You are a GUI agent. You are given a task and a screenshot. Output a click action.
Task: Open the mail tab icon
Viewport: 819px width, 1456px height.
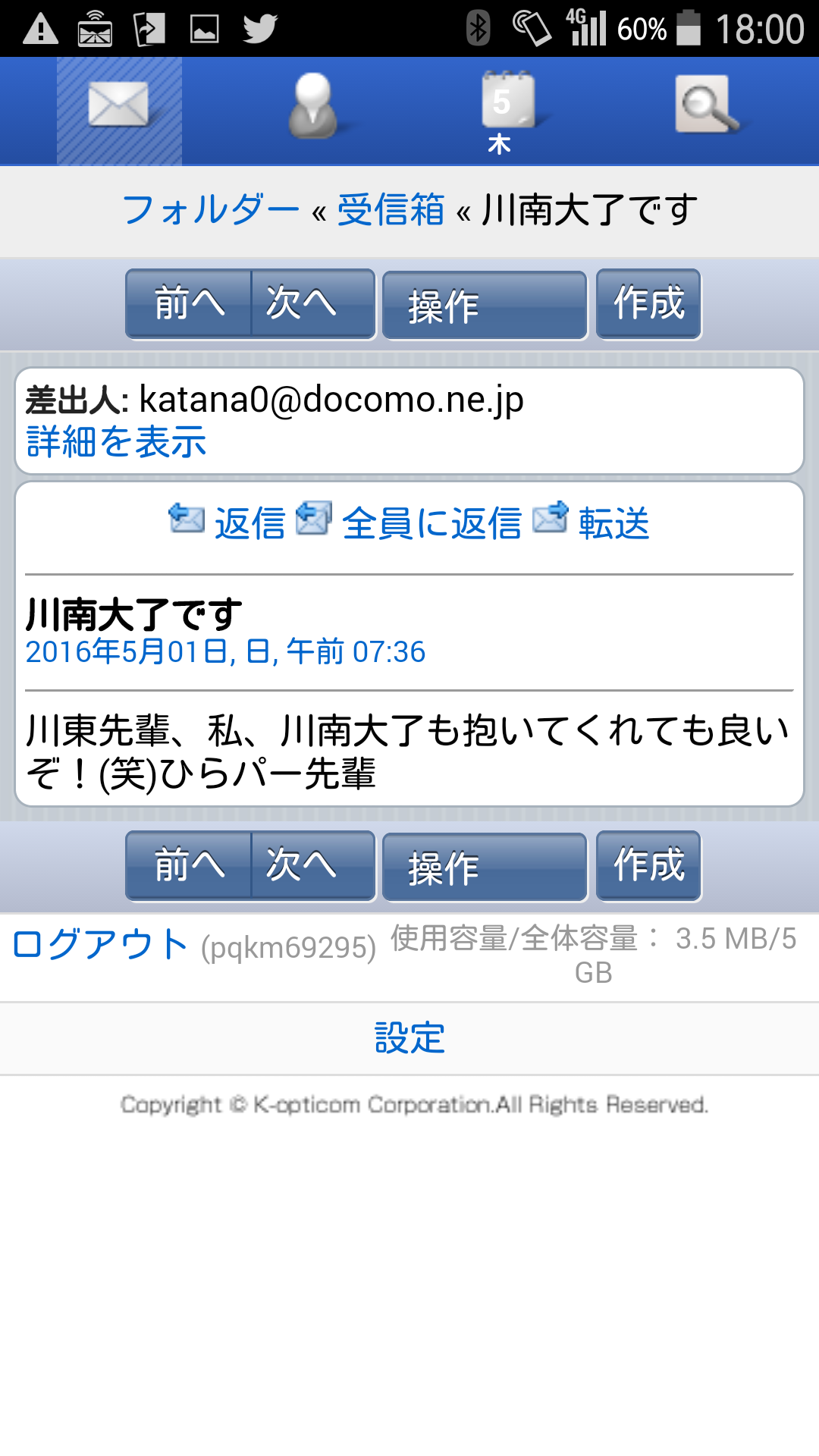(x=119, y=111)
